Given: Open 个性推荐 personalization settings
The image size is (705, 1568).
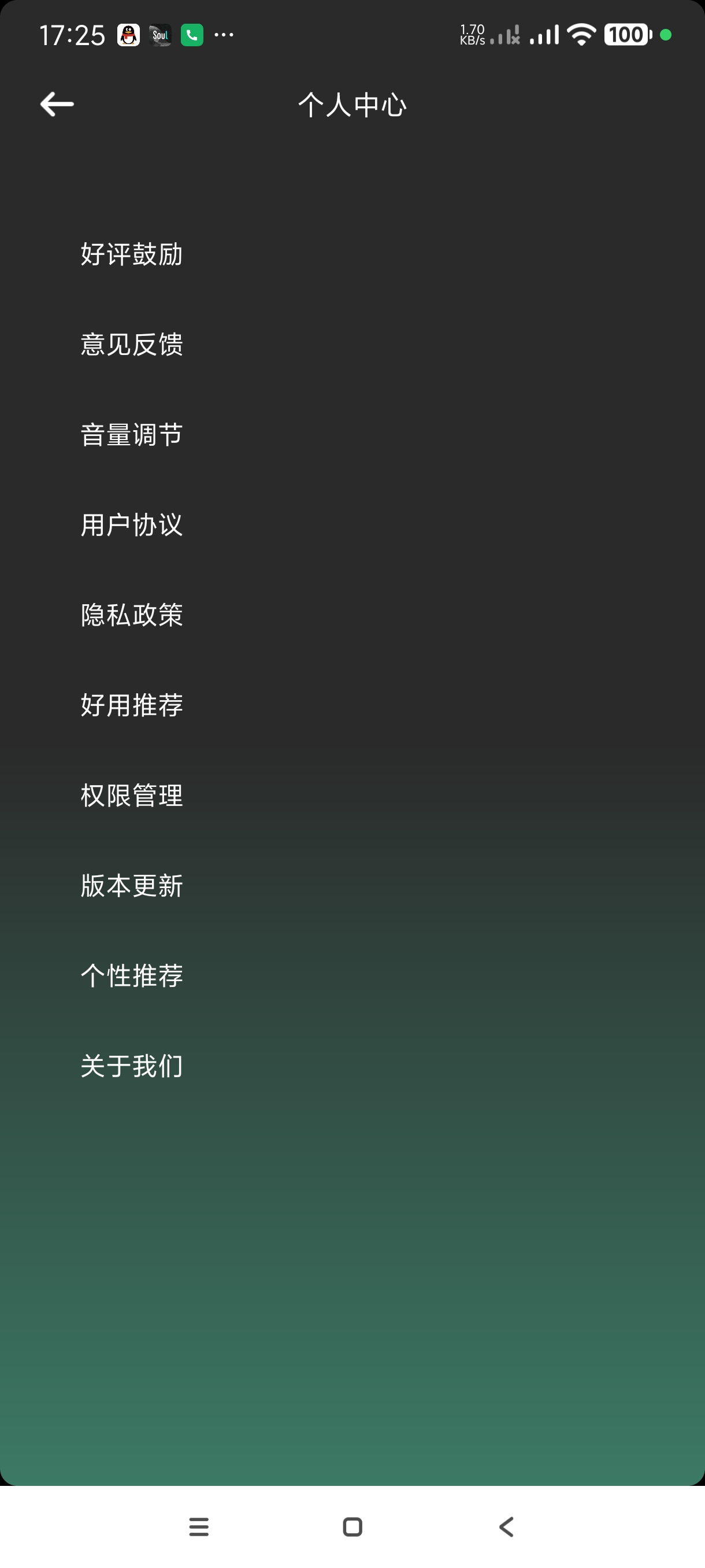Looking at the screenshot, I should pyautogui.click(x=131, y=976).
